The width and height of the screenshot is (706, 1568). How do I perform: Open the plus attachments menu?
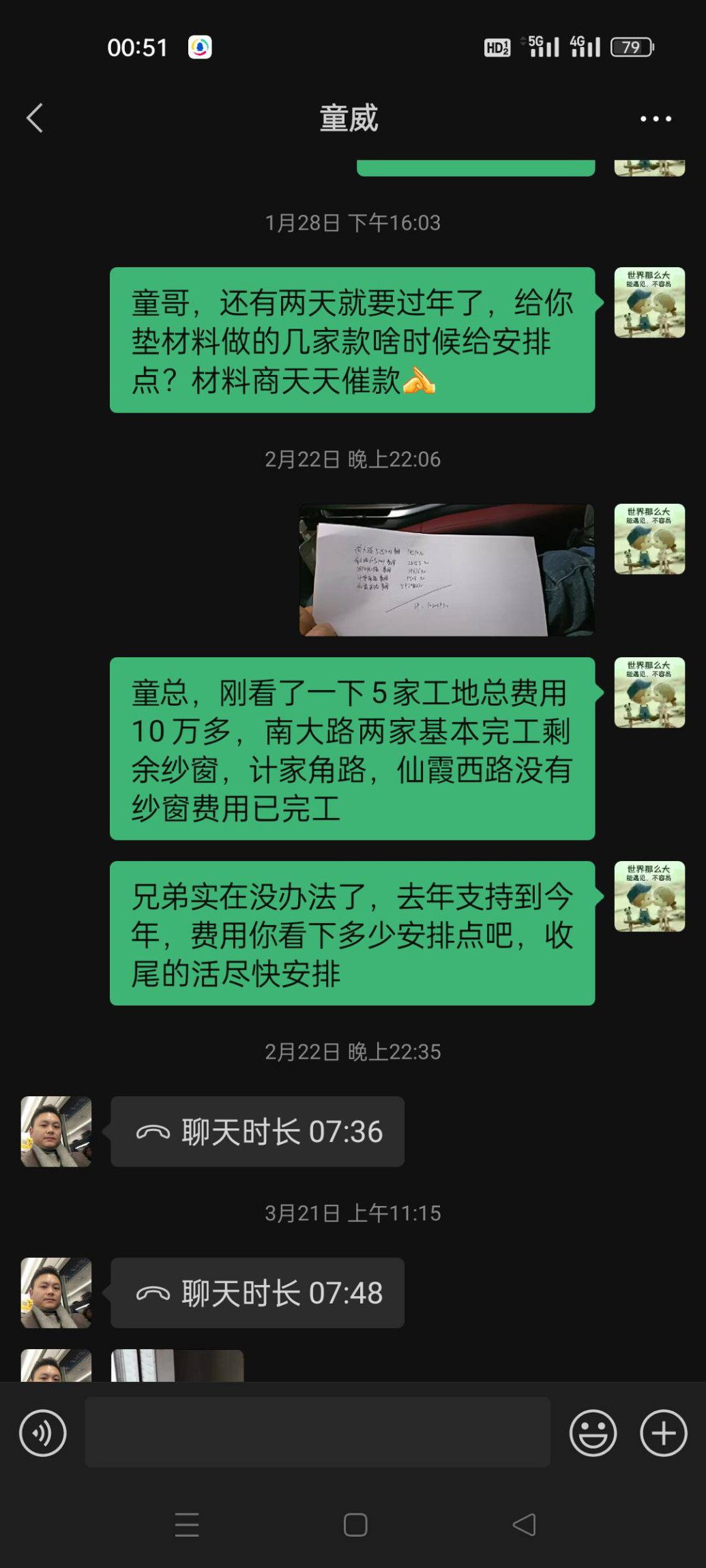pos(663,1432)
